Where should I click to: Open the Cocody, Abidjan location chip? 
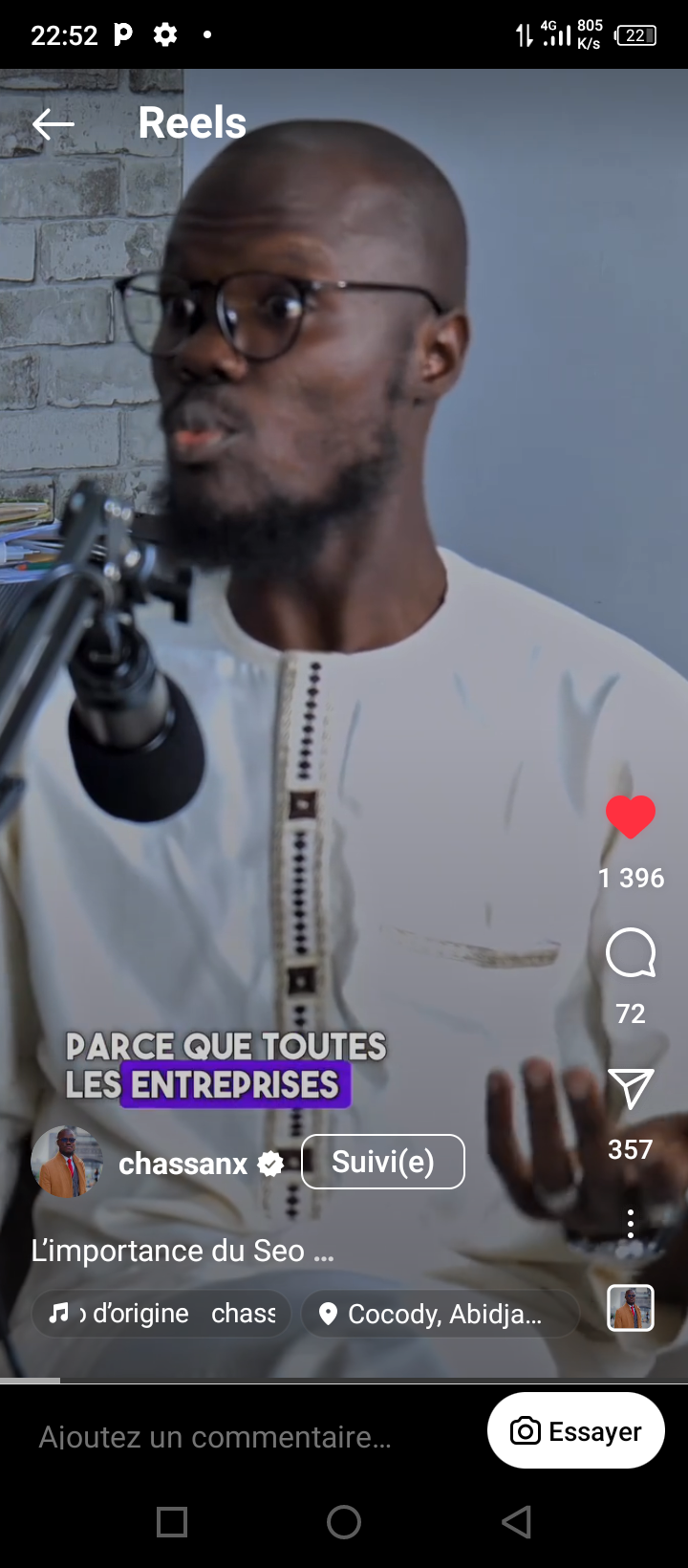(441, 1314)
